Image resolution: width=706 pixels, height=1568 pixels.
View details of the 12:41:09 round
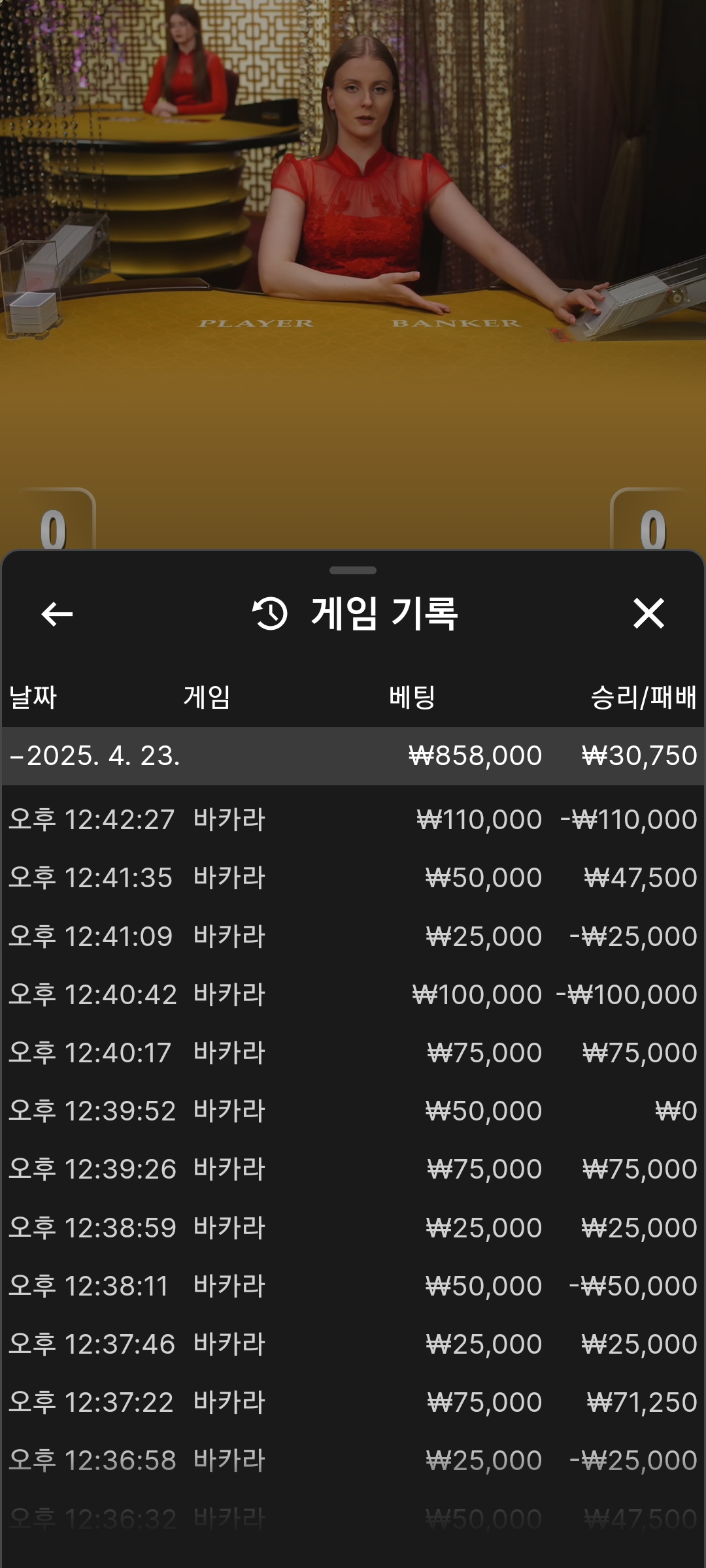click(x=353, y=936)
